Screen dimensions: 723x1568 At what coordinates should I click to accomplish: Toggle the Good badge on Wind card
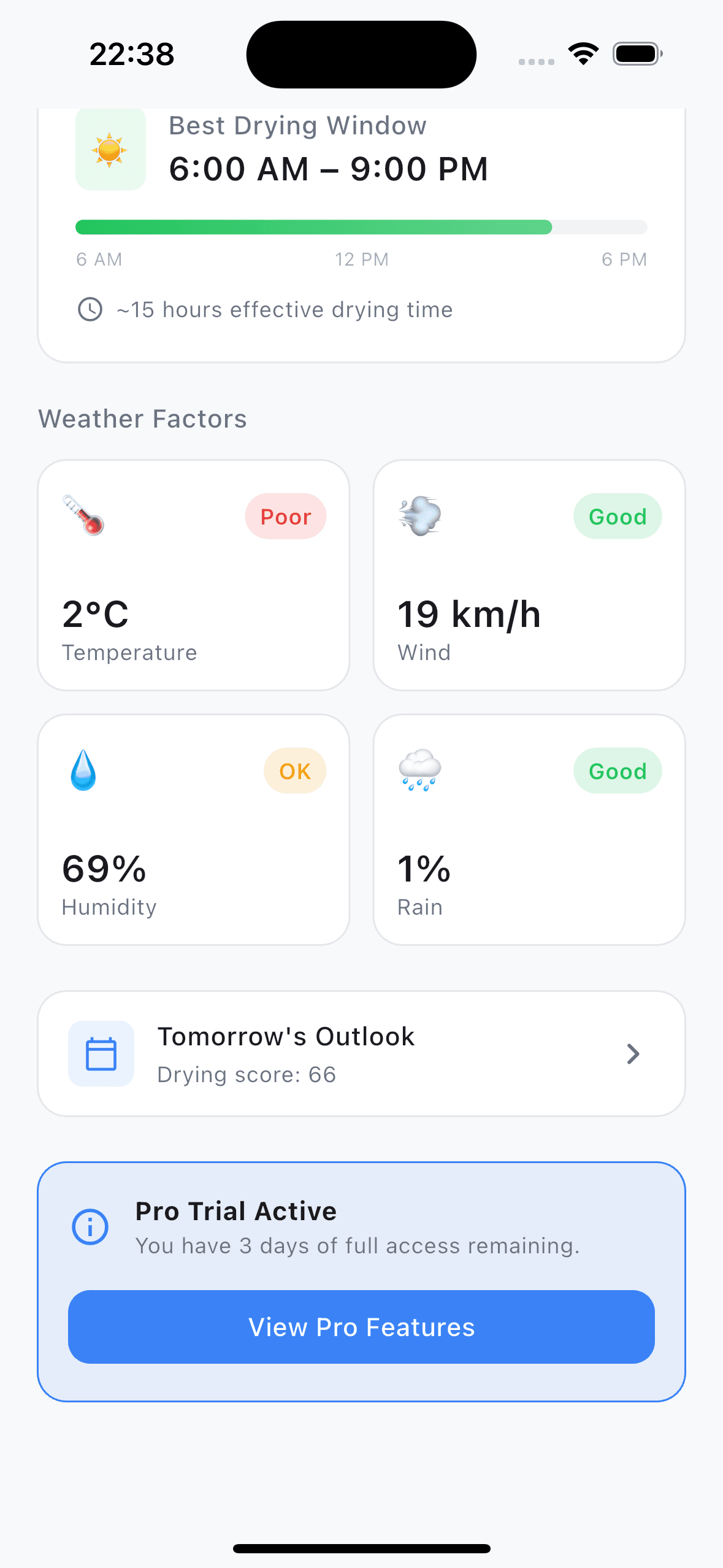click(x=618, y=516)
